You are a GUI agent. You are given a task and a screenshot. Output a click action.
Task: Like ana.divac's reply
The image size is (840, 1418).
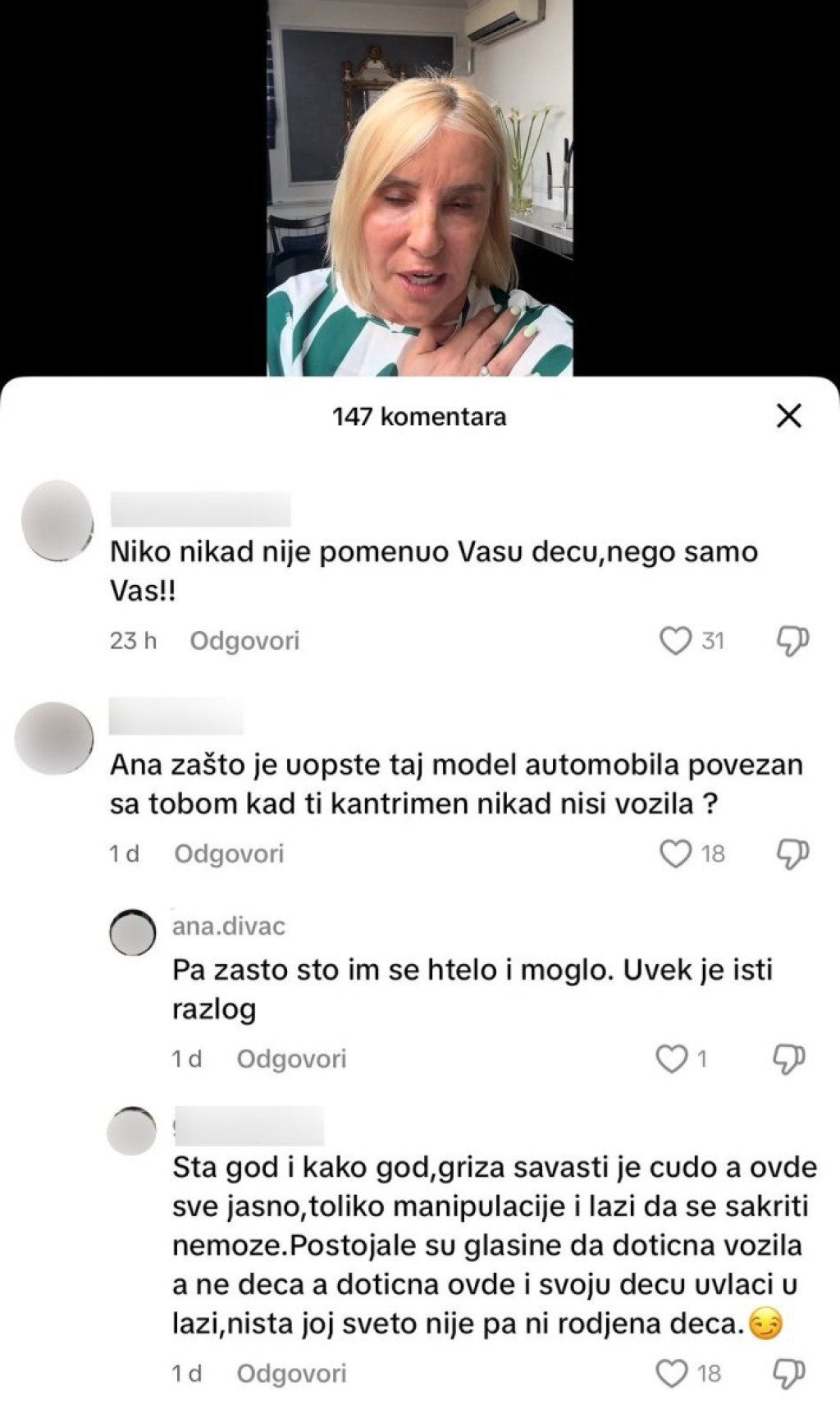[x=673, y=1059]
